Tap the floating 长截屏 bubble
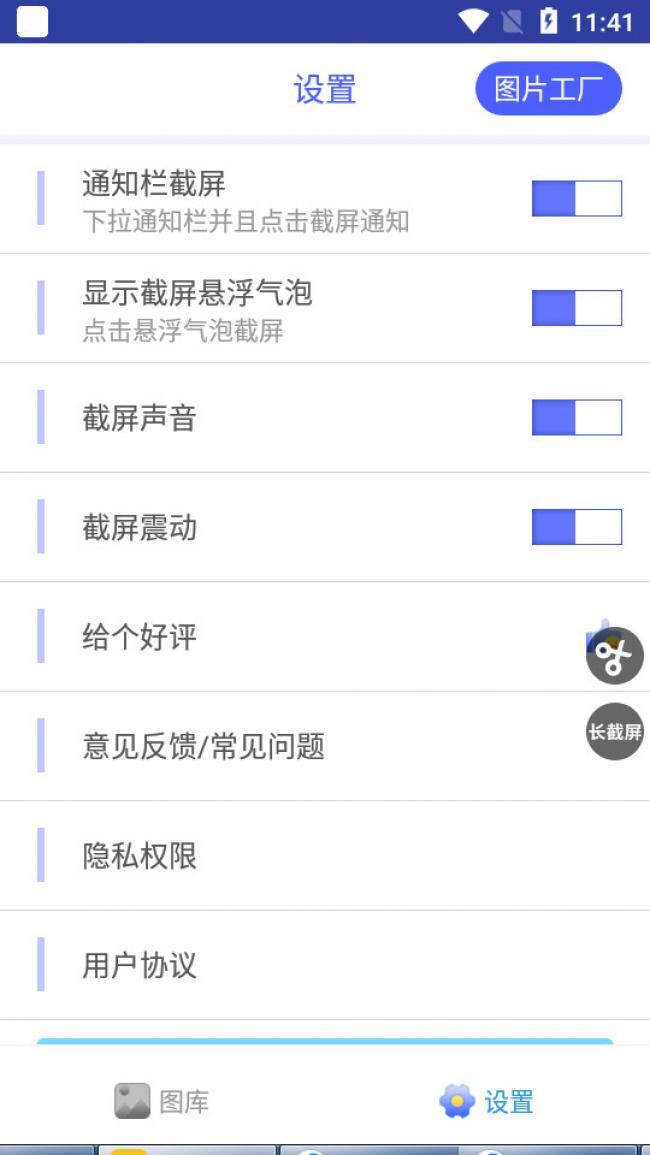The image size is (650, 1155). [x=614, y=732]
